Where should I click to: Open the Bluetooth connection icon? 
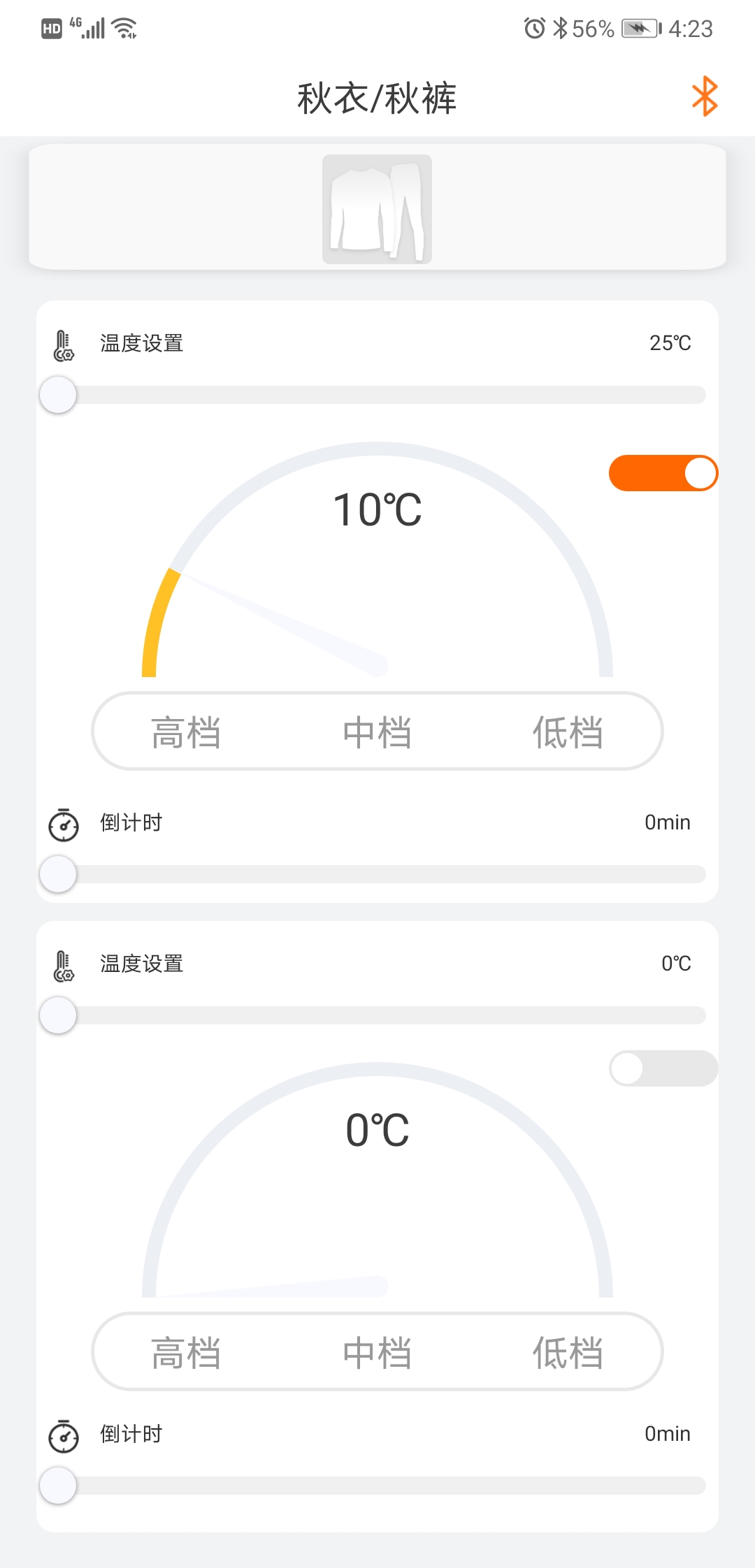pos(705,96)
